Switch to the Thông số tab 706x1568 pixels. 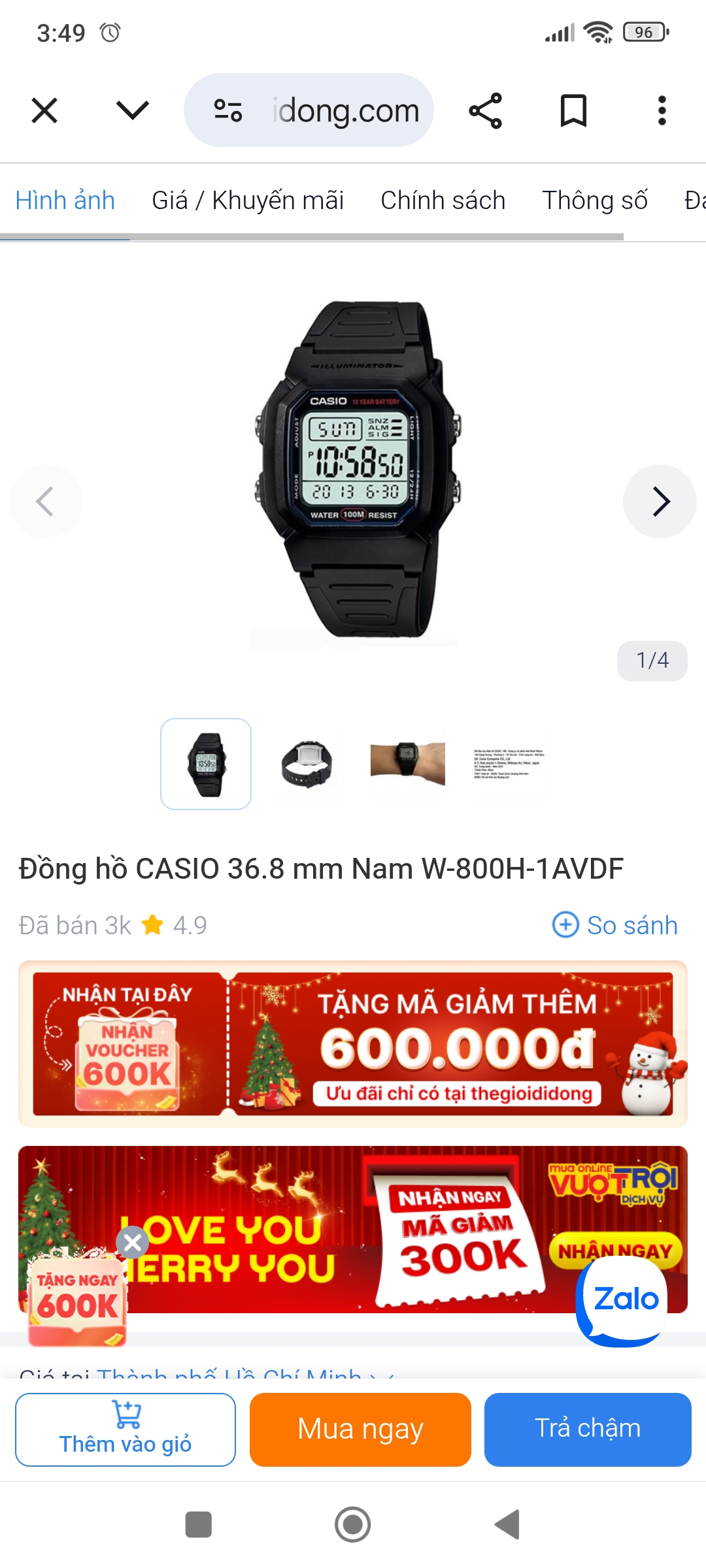[x=594, y=201]
